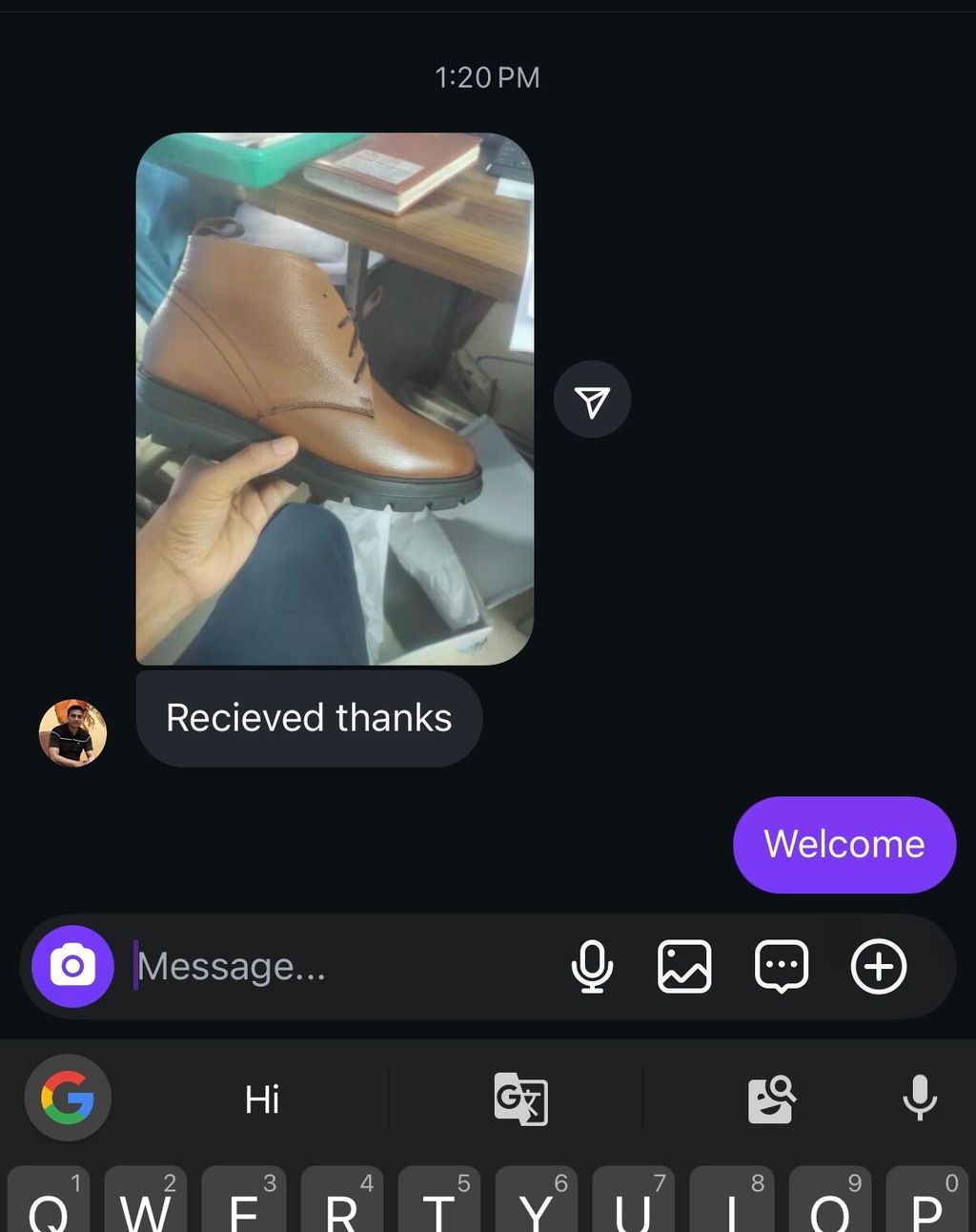The image size is (976, 1232).
Task: Open the keyboard sticker search
Action: [x=771, y=1099]
